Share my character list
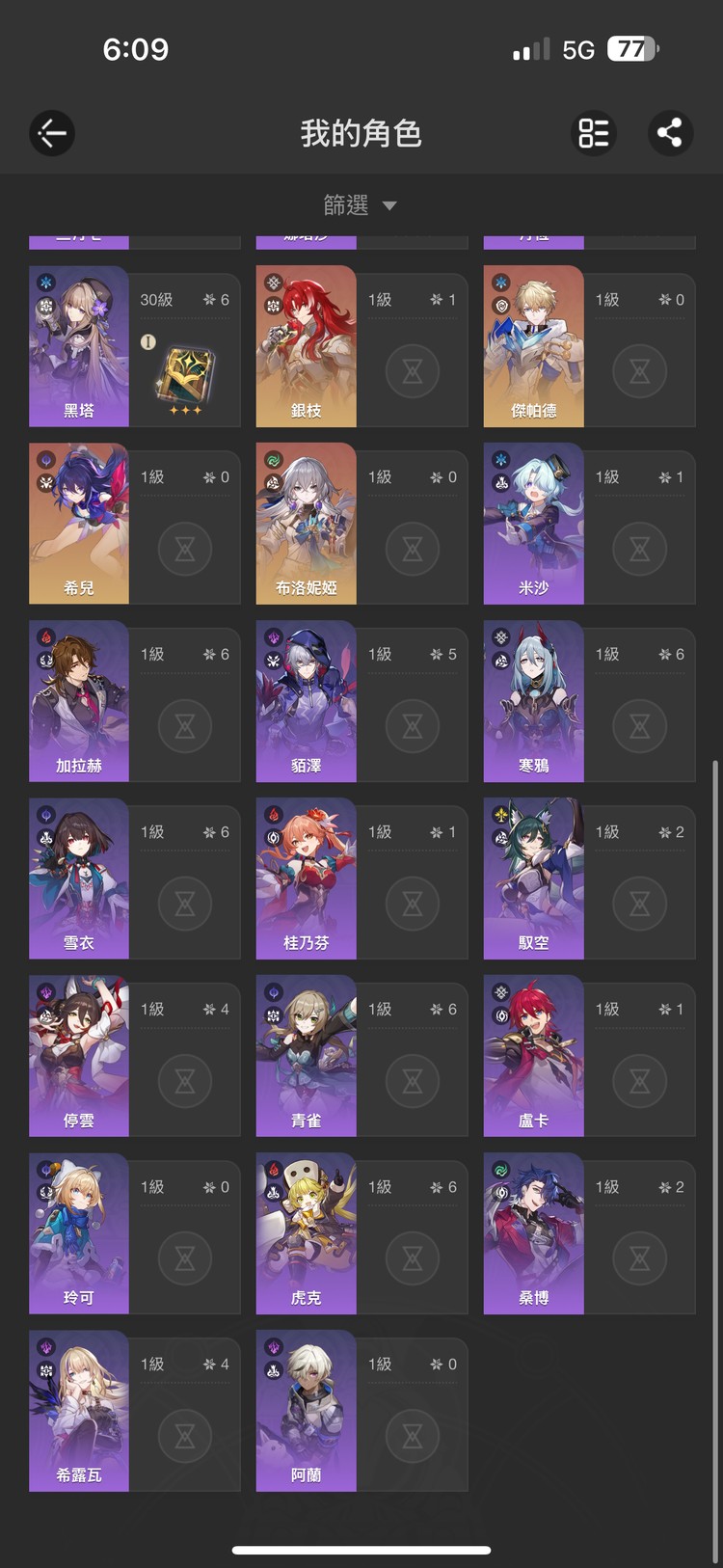The height and width of the screenshot is (1568, 723). pos(670,133)
